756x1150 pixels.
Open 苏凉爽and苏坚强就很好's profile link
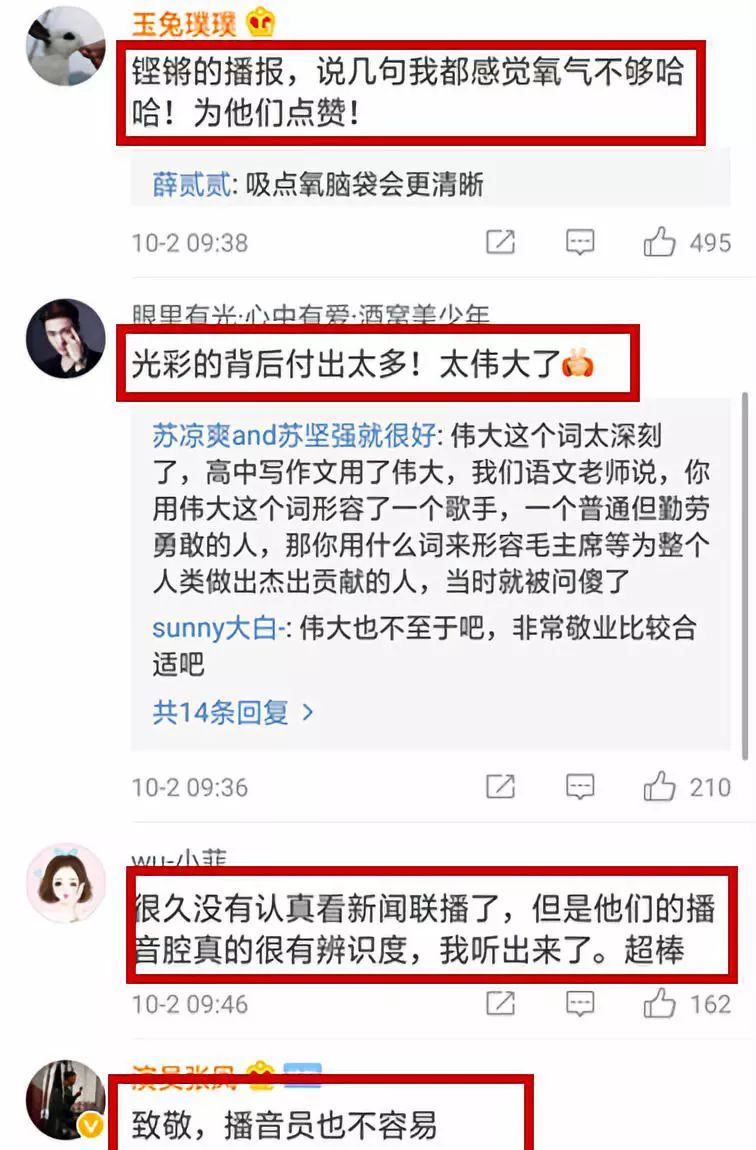click(x=294, y=436)
